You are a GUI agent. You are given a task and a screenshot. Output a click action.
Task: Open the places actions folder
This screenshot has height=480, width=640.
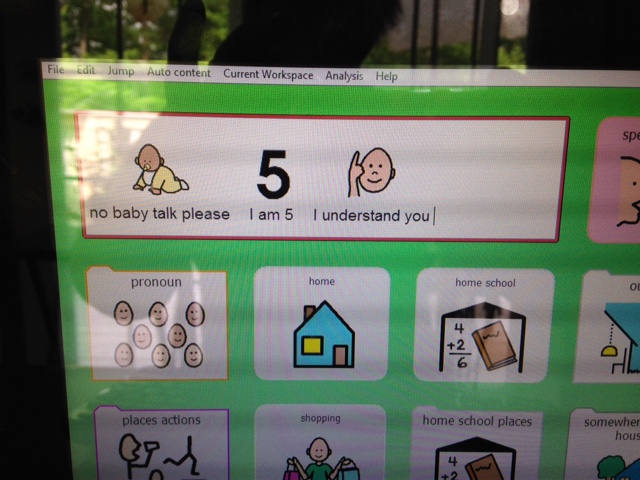click(162, 443)
